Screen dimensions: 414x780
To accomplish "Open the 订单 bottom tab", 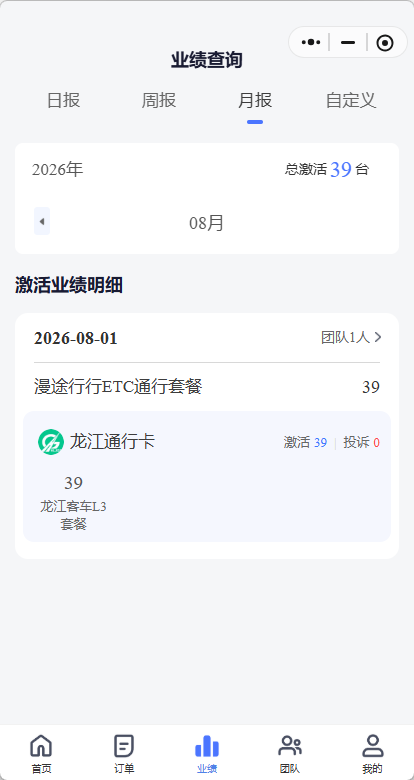I will click(124, 754).
